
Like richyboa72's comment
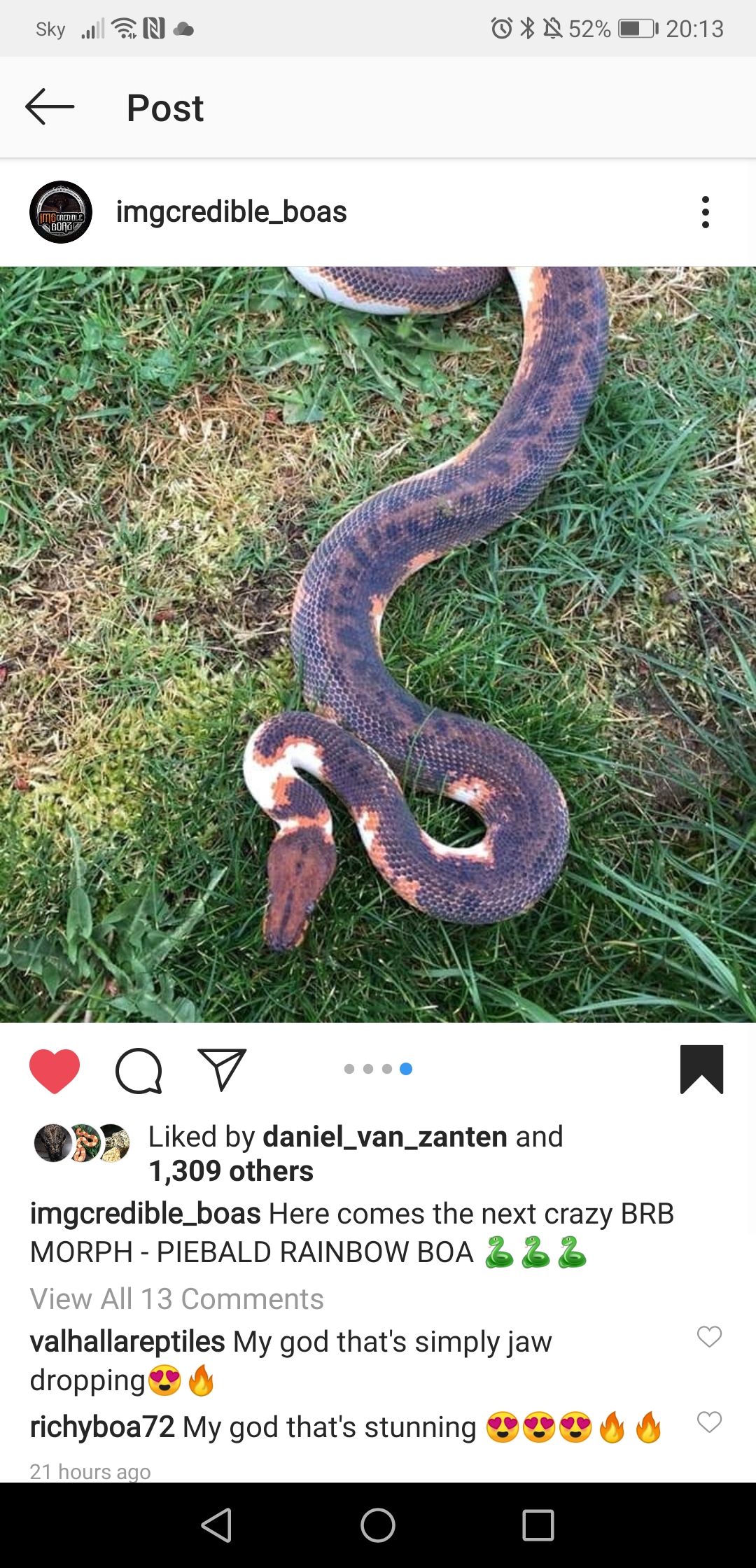point(709,1422)
